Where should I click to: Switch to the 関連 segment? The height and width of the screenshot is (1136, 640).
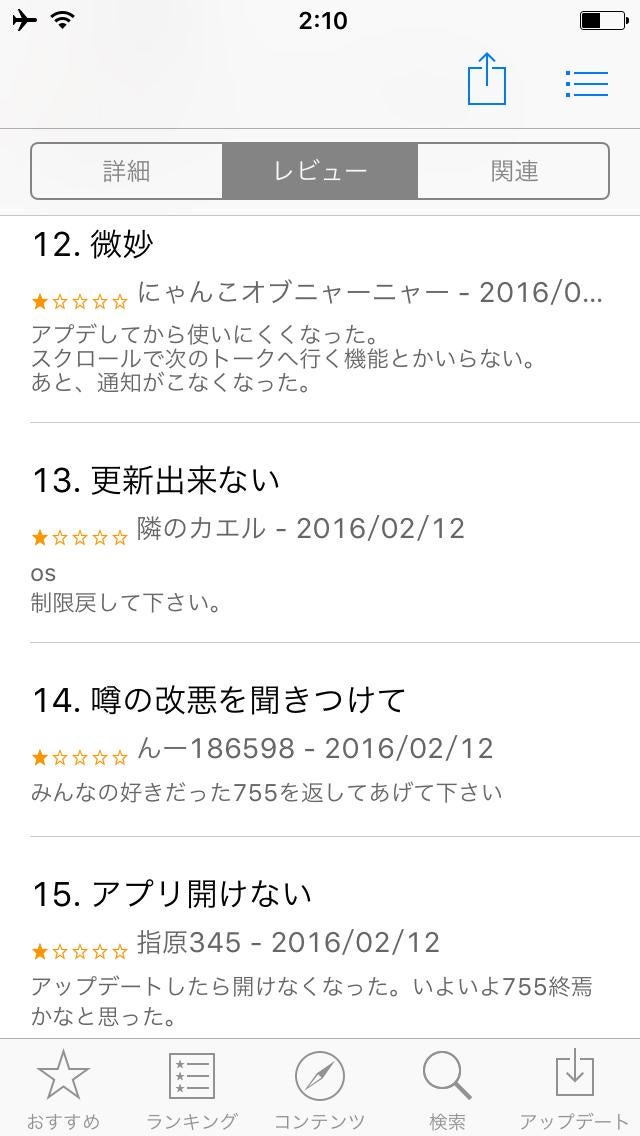pos(514,171)
